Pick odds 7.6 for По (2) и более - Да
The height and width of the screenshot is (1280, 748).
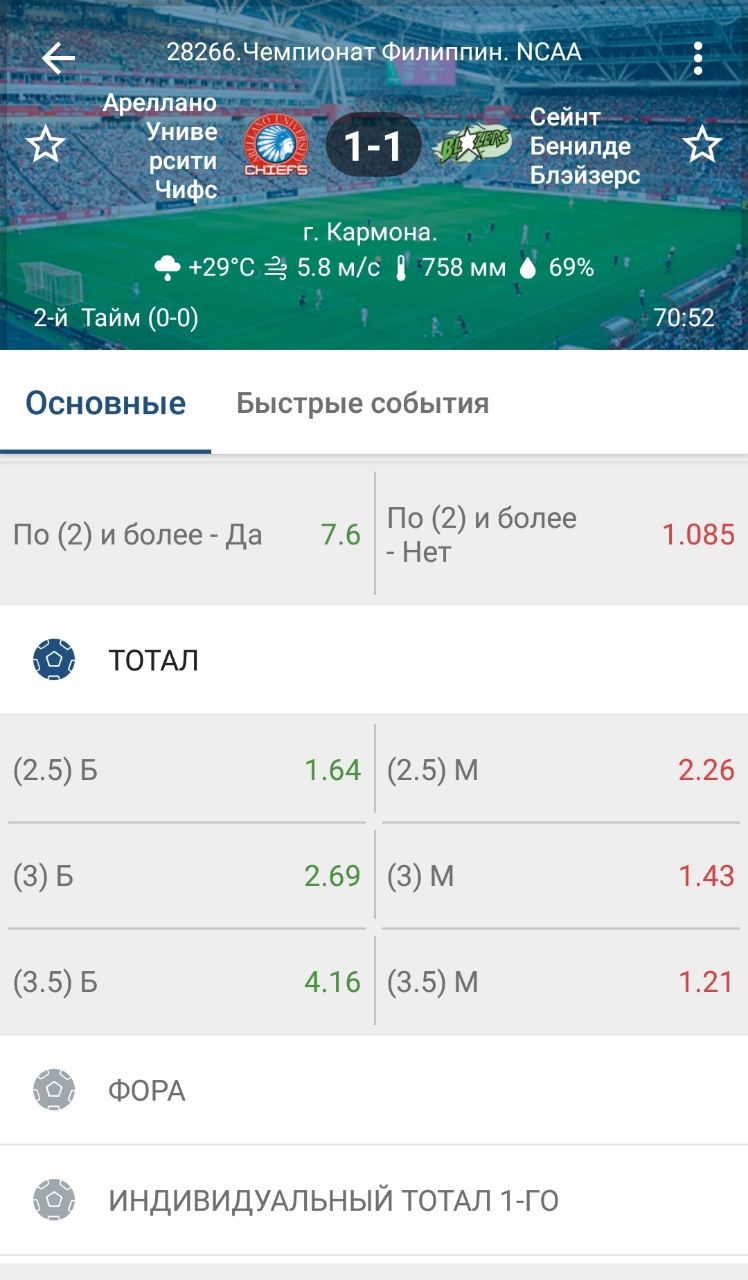tap(187, 535)
